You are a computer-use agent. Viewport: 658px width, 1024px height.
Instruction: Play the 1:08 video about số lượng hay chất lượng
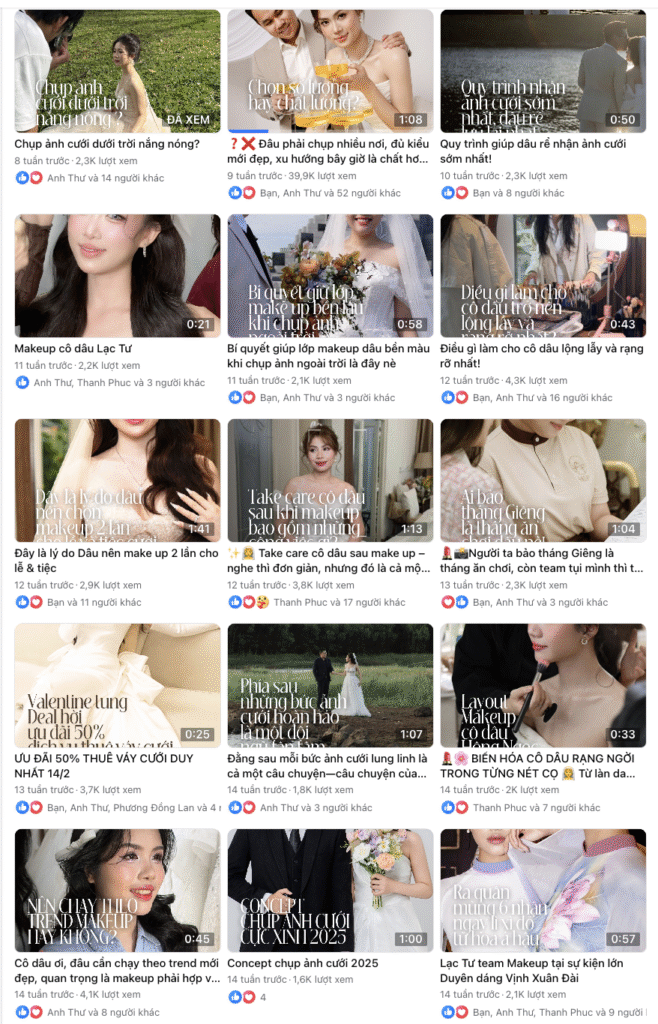pyautogui.click(x=330, y=70)
